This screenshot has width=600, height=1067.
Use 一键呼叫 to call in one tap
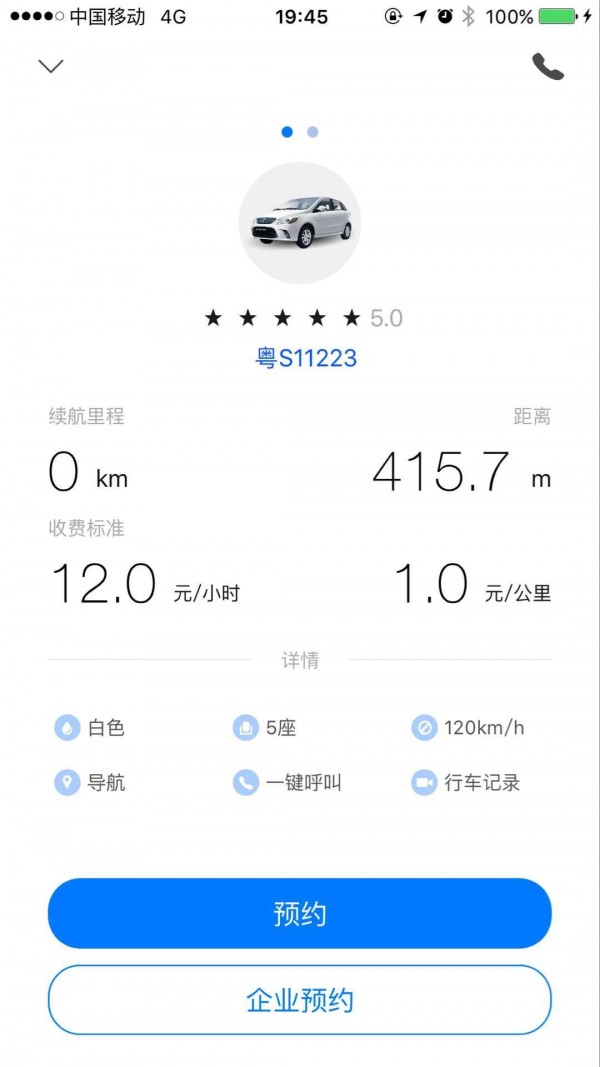[x=288, y=782]
